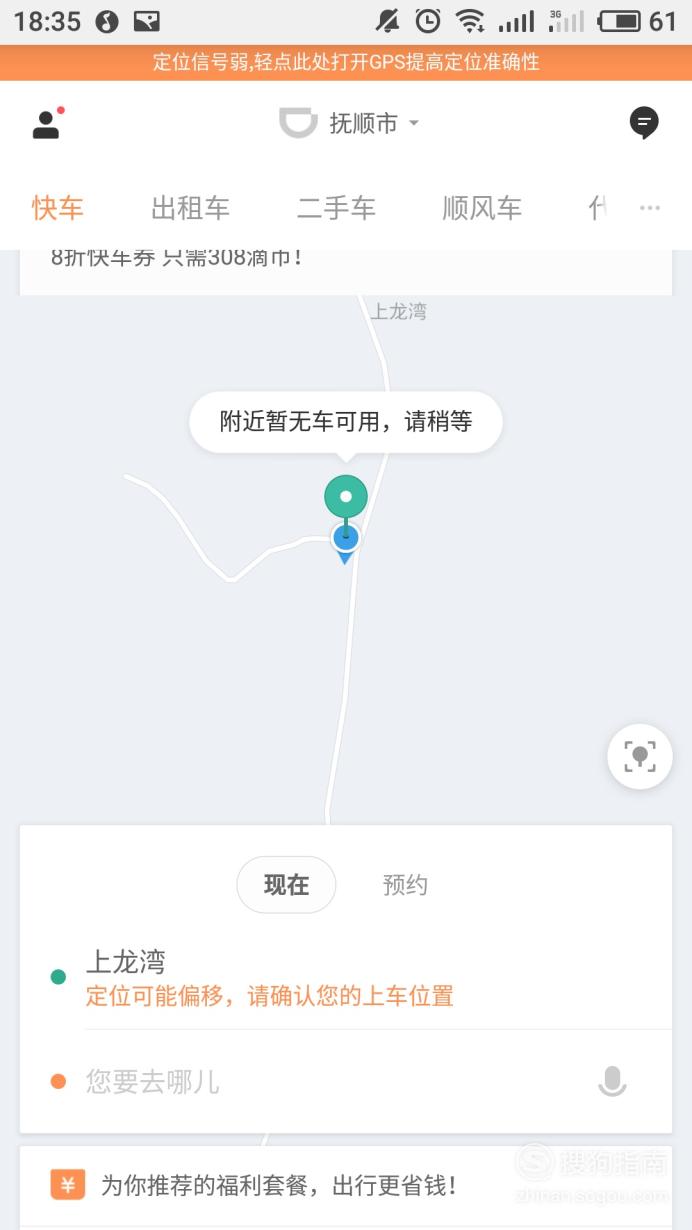Open the messages chat bubble icon
Image resolution: width=692 pixels, height=1230 pixels.
tap(644, 123)
